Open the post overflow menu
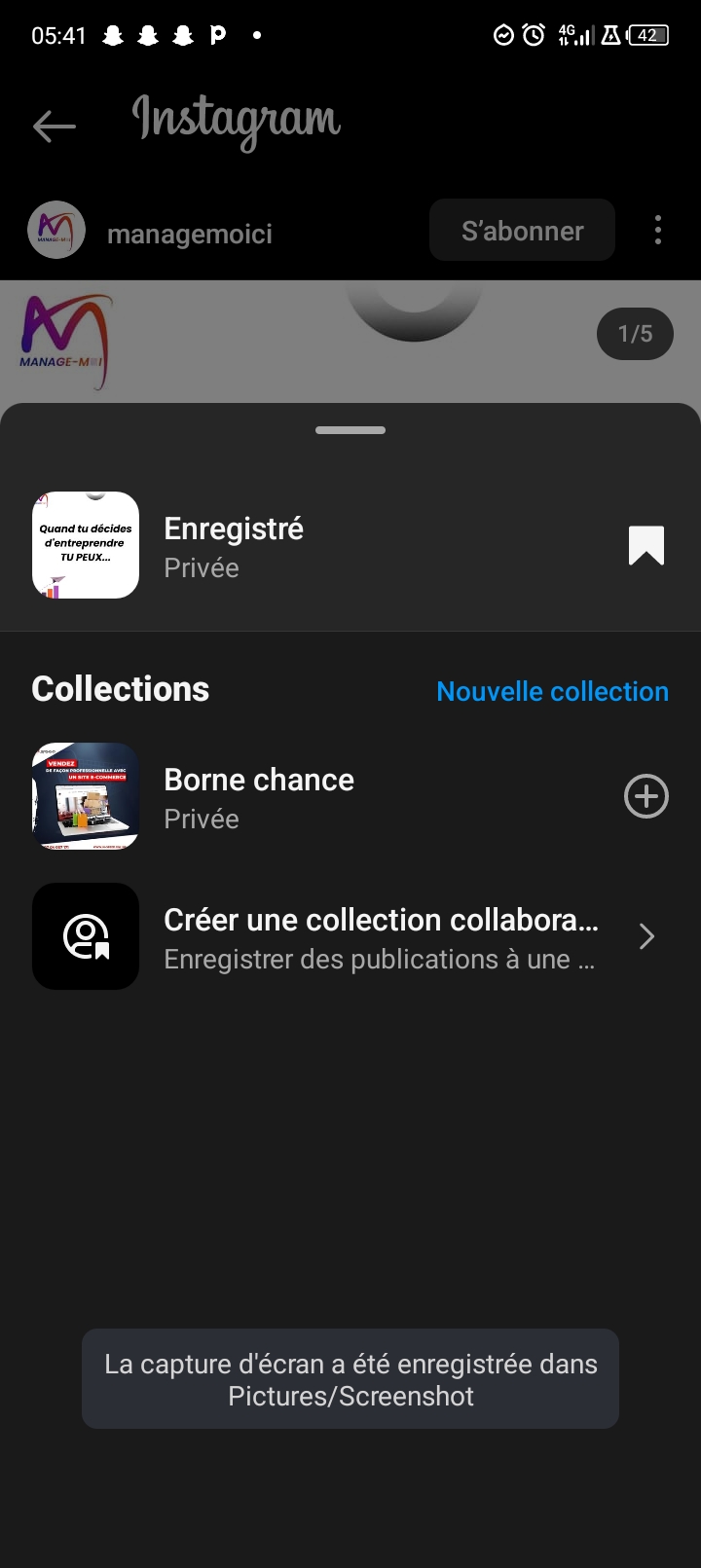Screen dimensions: 701x1568 click(658, 231)
